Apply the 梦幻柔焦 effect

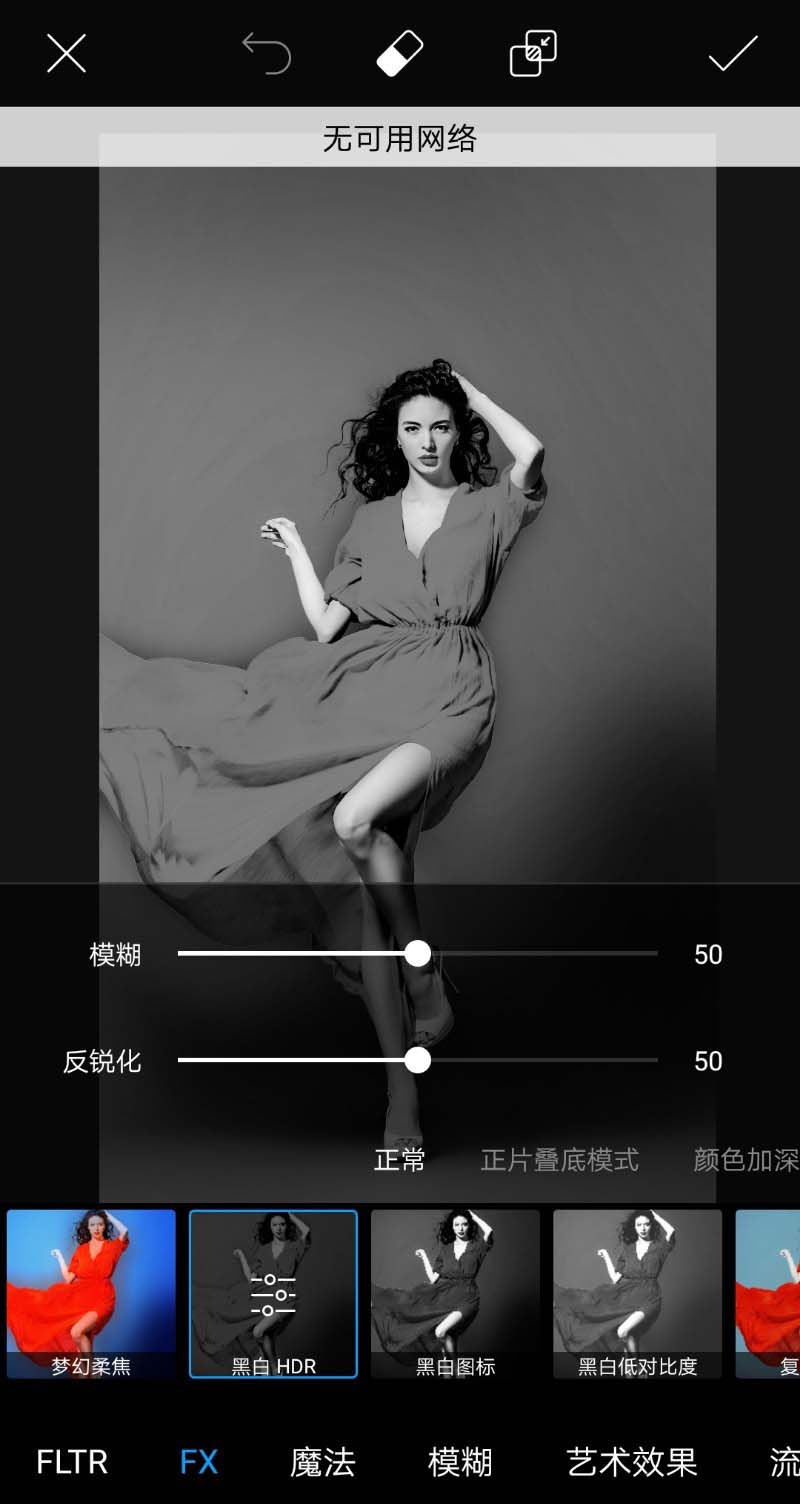tap(91, 1293)
